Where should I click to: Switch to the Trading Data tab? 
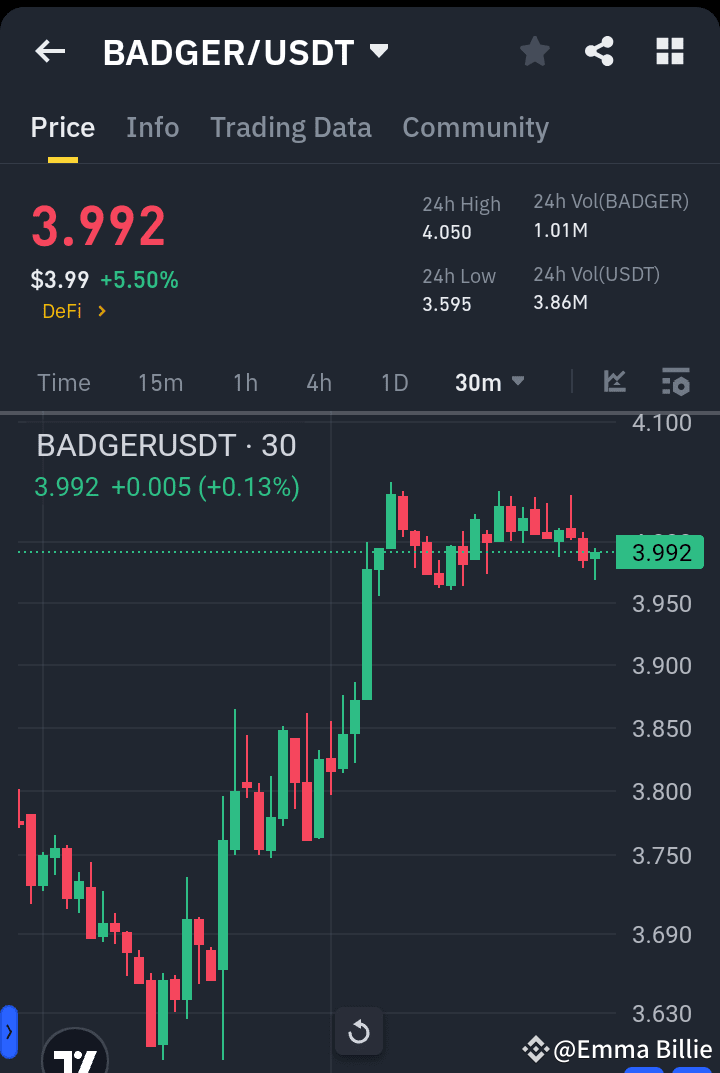click(291, 127)
